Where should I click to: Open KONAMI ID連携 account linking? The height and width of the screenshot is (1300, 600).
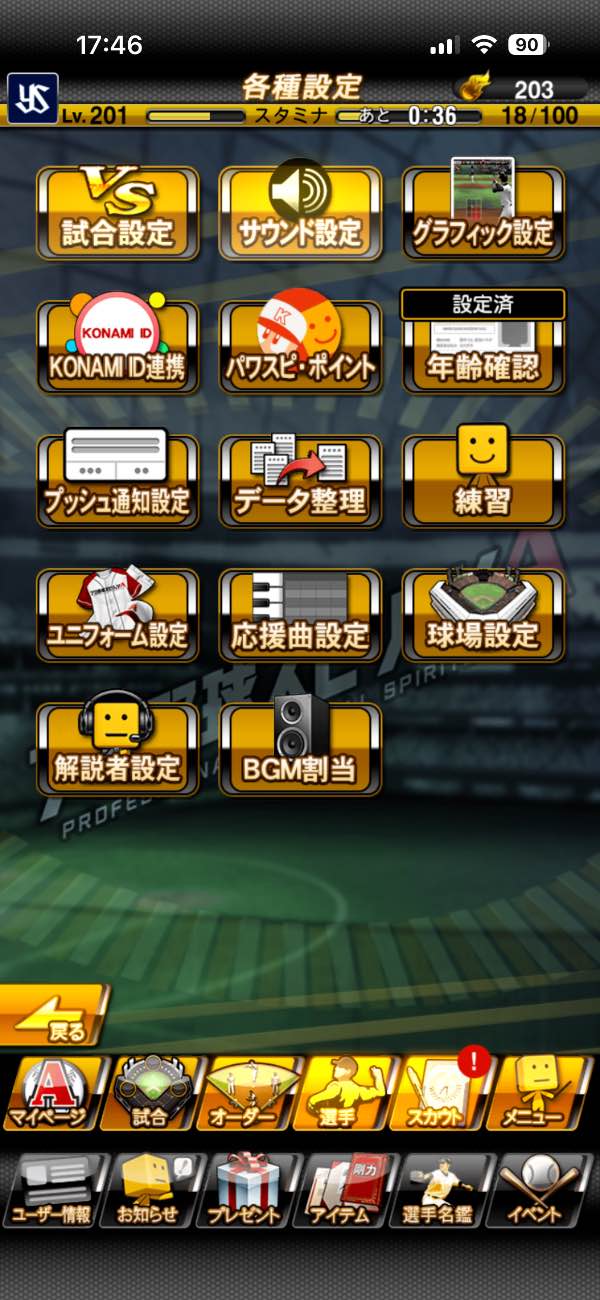[x=118, y=348]
